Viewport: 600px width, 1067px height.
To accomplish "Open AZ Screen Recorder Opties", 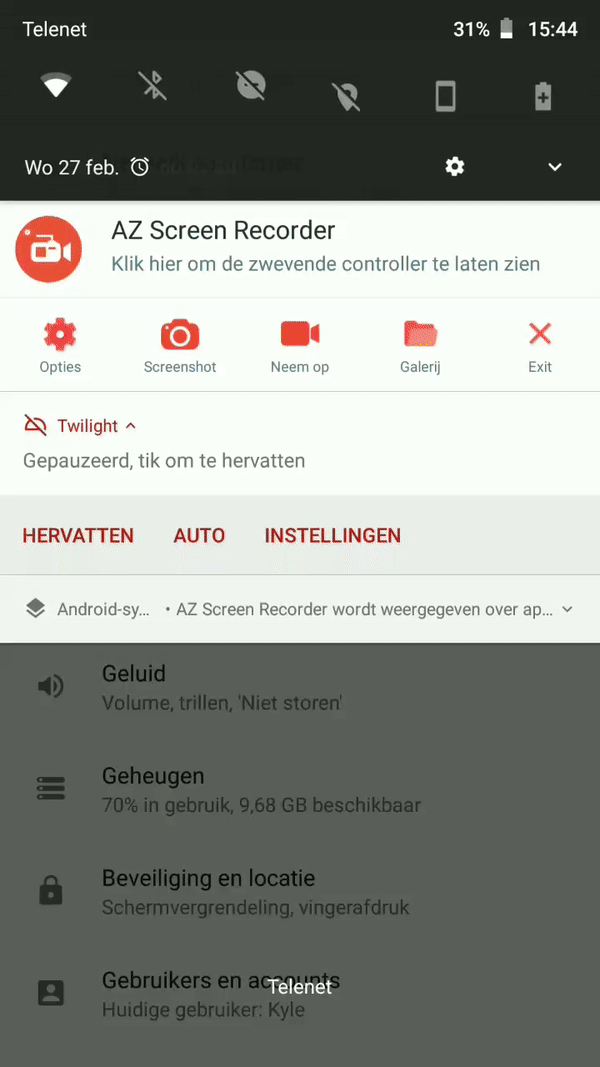I will (60, 345).
